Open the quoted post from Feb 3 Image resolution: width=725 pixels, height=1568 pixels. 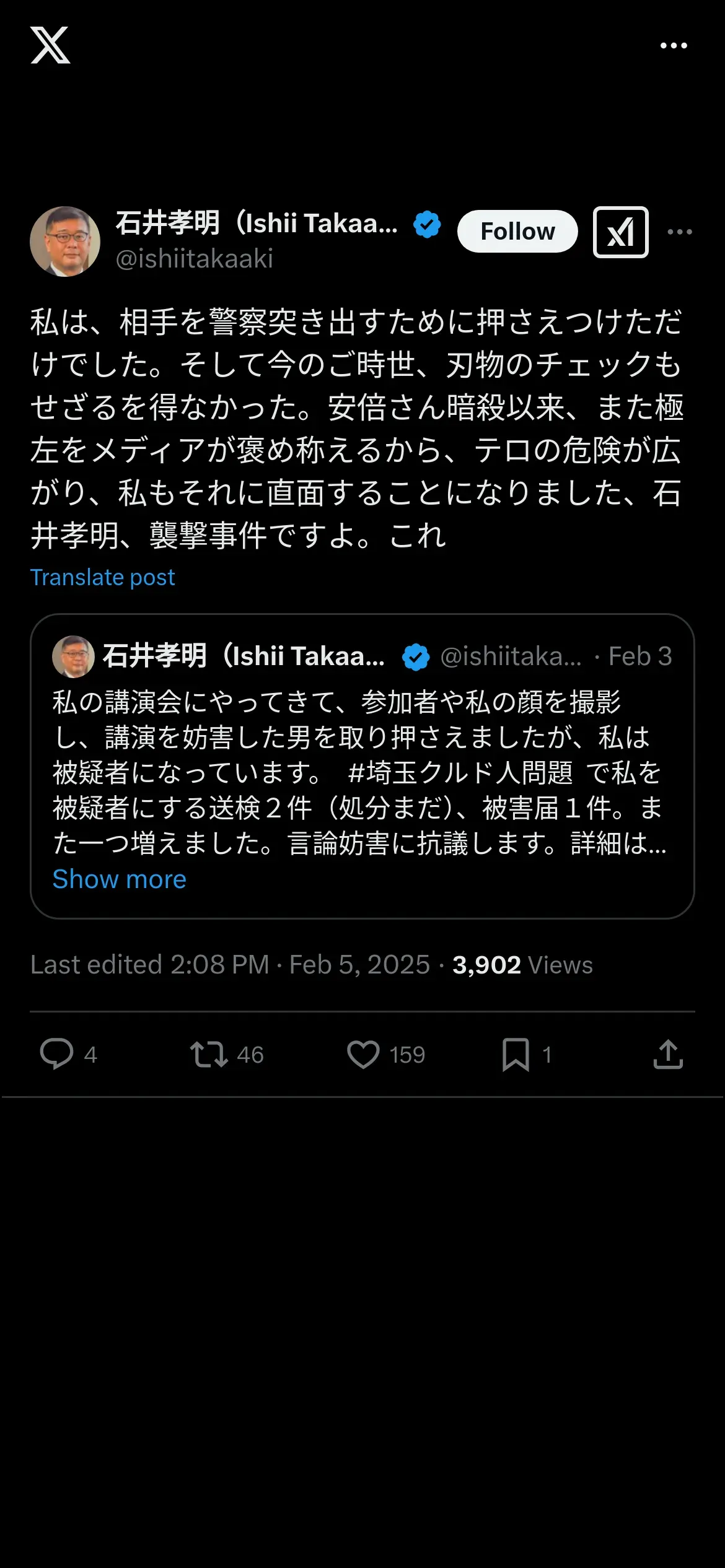click(362, 766)
